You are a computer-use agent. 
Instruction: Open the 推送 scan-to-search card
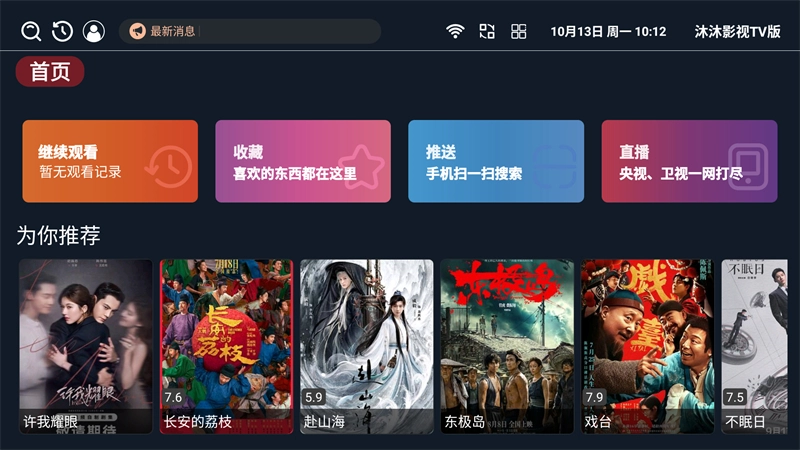[496, 161]
